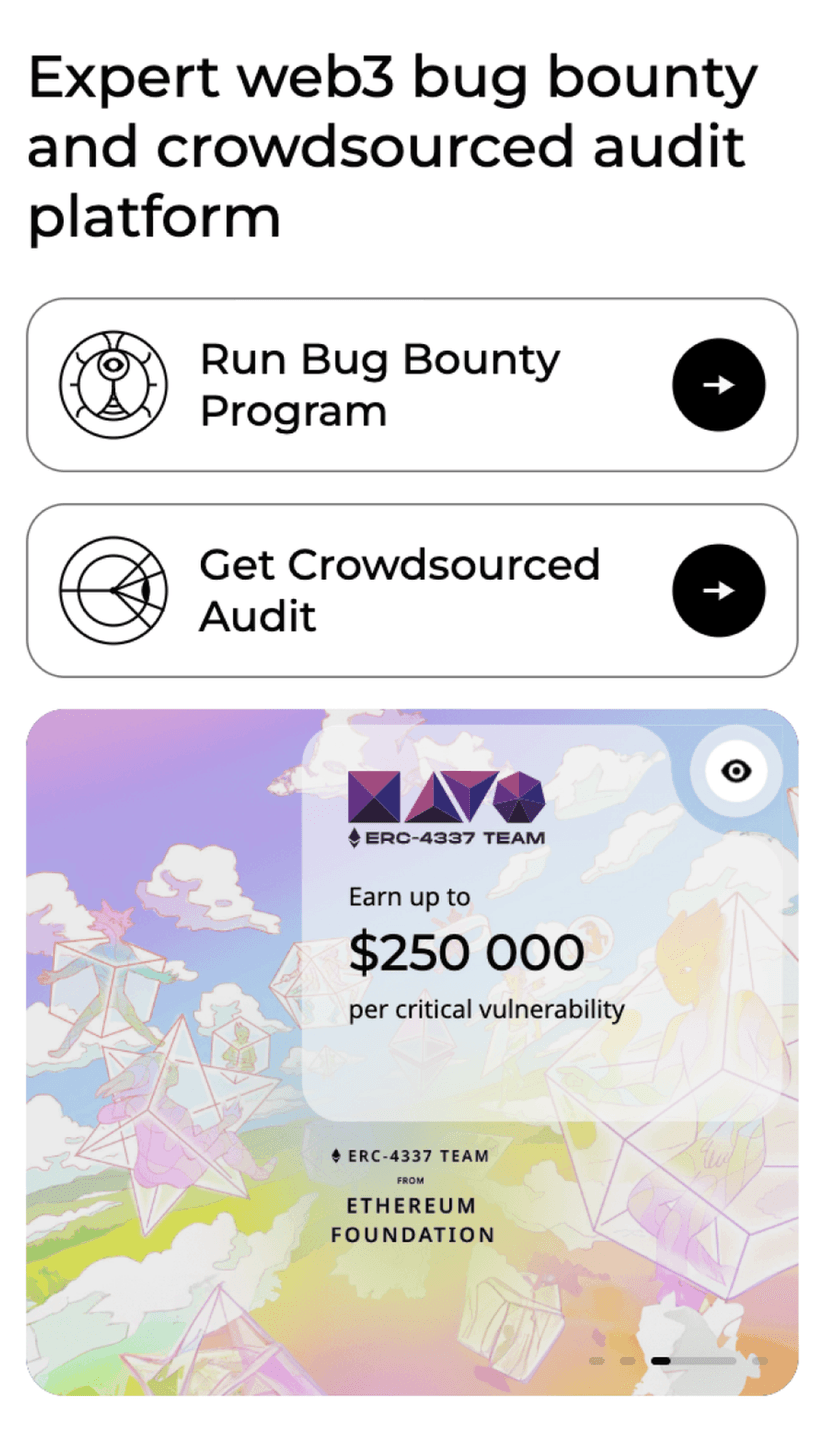828x1432 pixels.
Task: Jump to the first carousel slide dot
Action: (596, 1361)
